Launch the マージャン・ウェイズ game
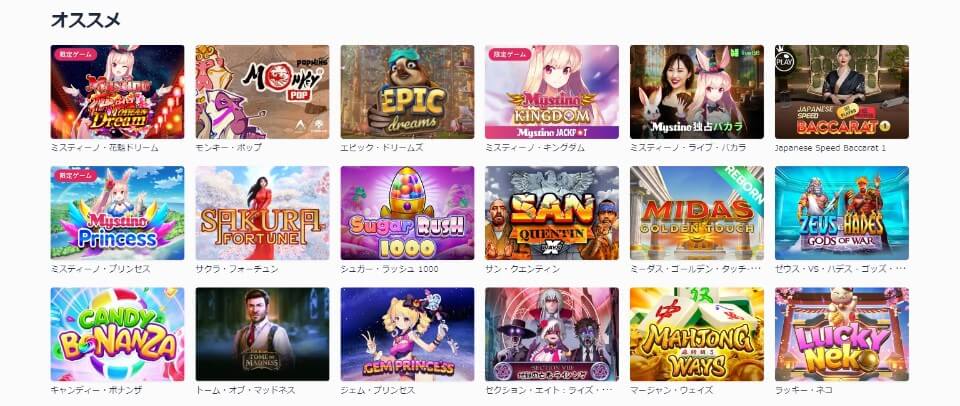This screenshot has width=960, height=406. click(x=696, y=334)
